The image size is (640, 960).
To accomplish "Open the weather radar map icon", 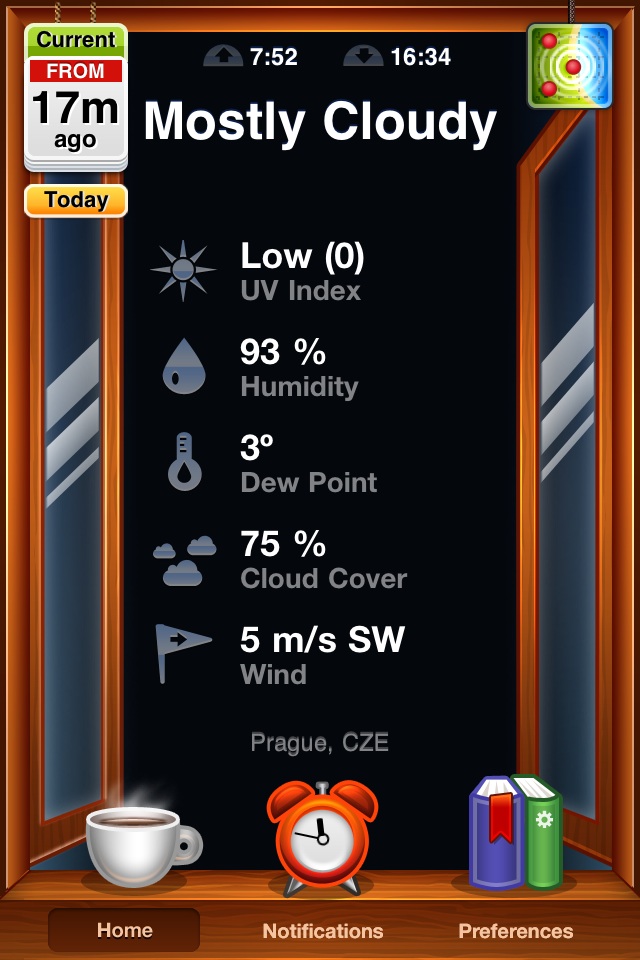I will point(569,66).
